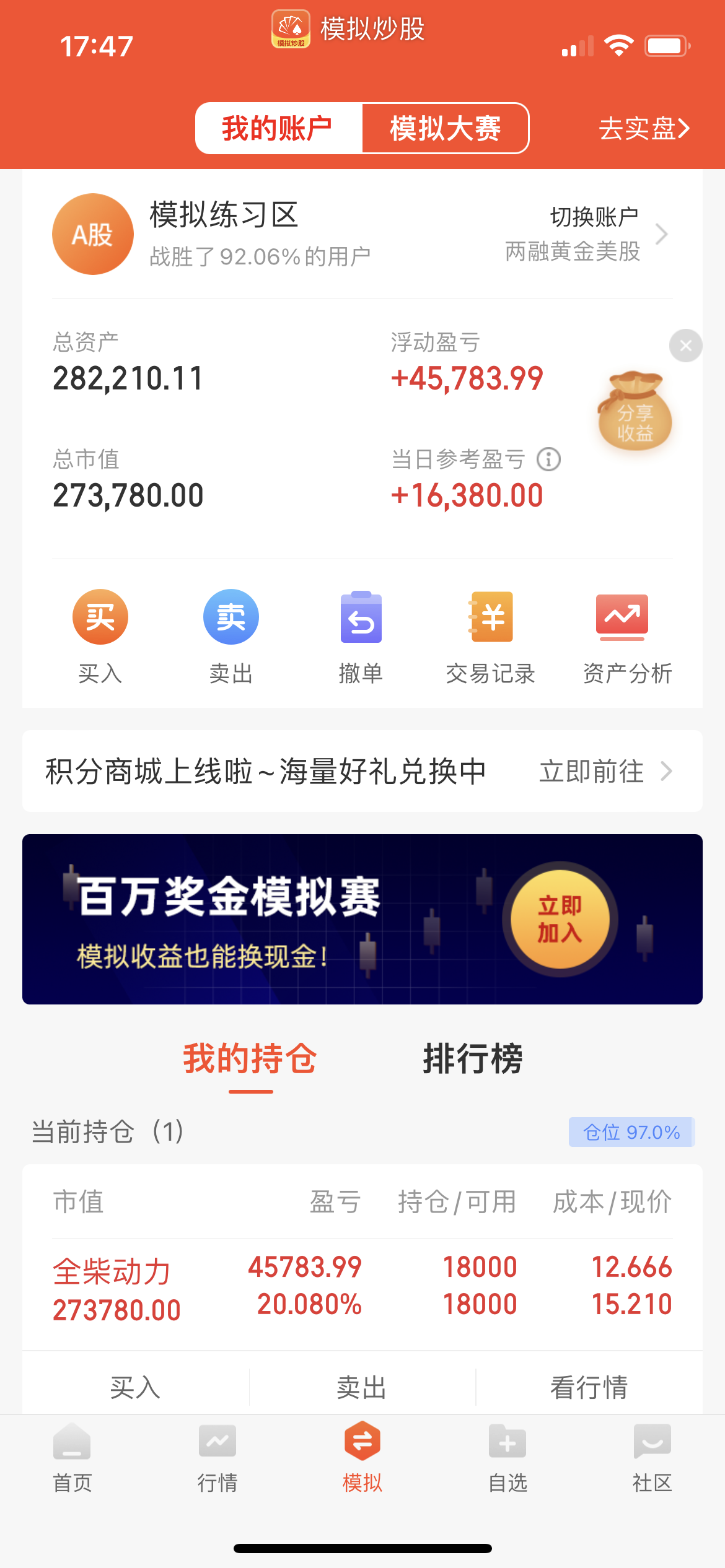This screenshot has height=1568, width=725.
Task: Join contest with 立即加入 button
Action: pyautogui.click(x=560, y=919)
